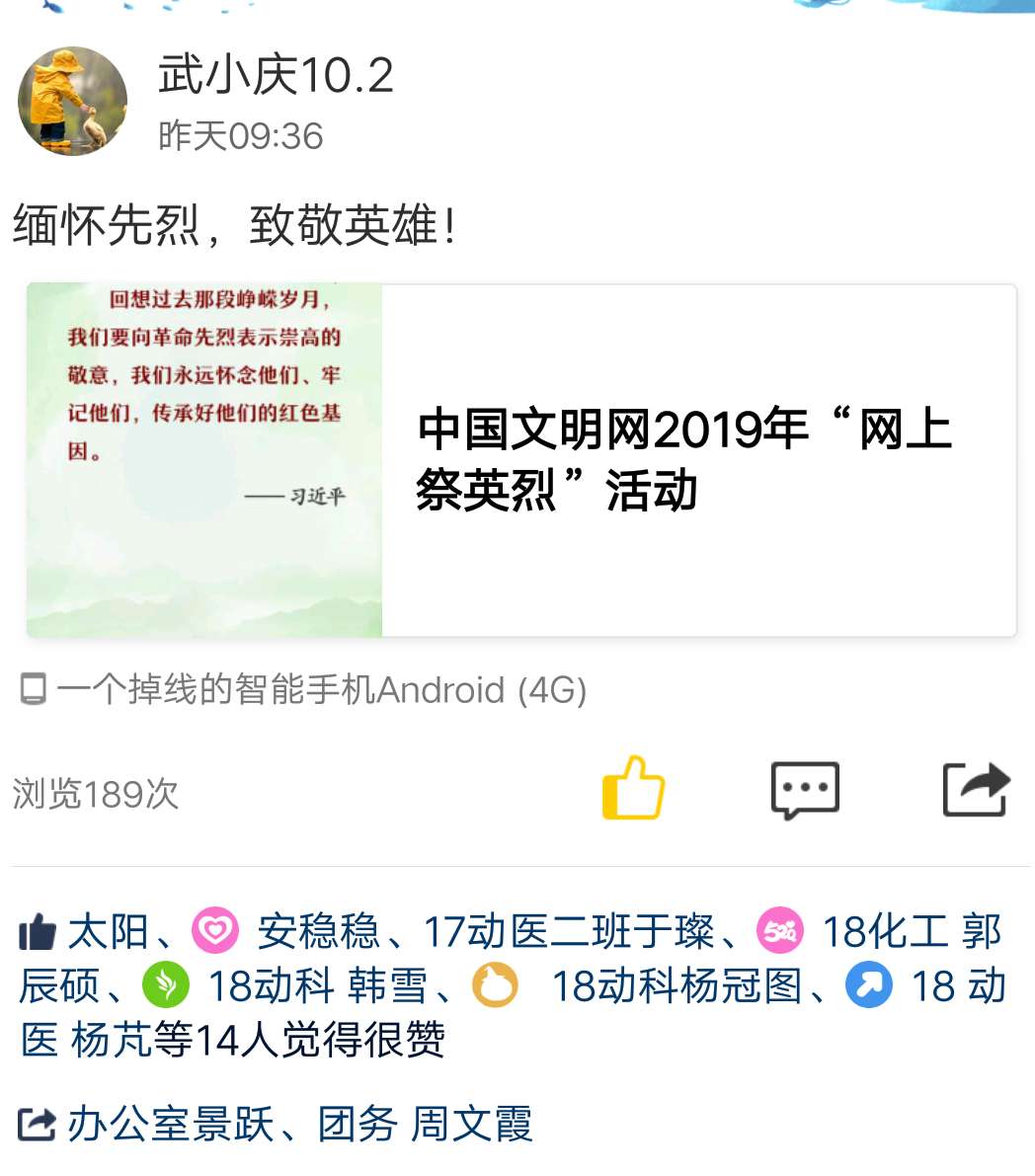Open liker 太阳's profile
This screenshot has width=1035, height=1176.
(108, 931)
